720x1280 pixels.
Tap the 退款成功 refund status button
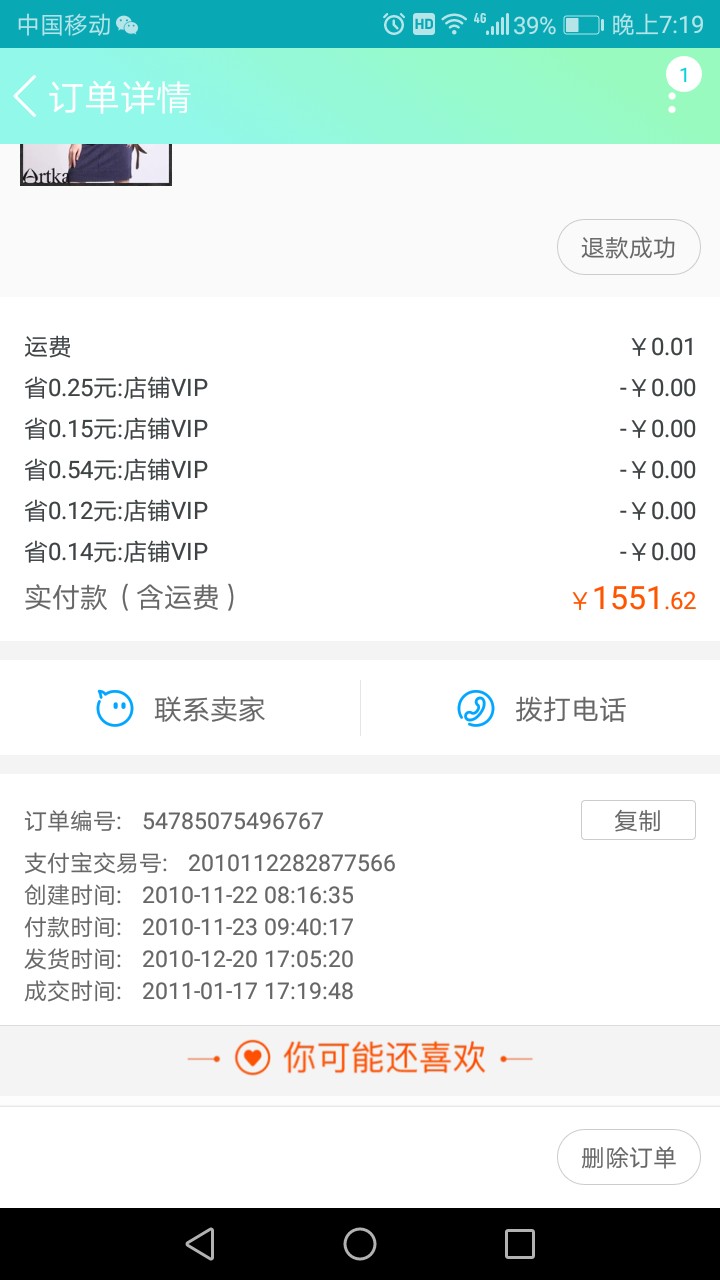tap(628, 247)
